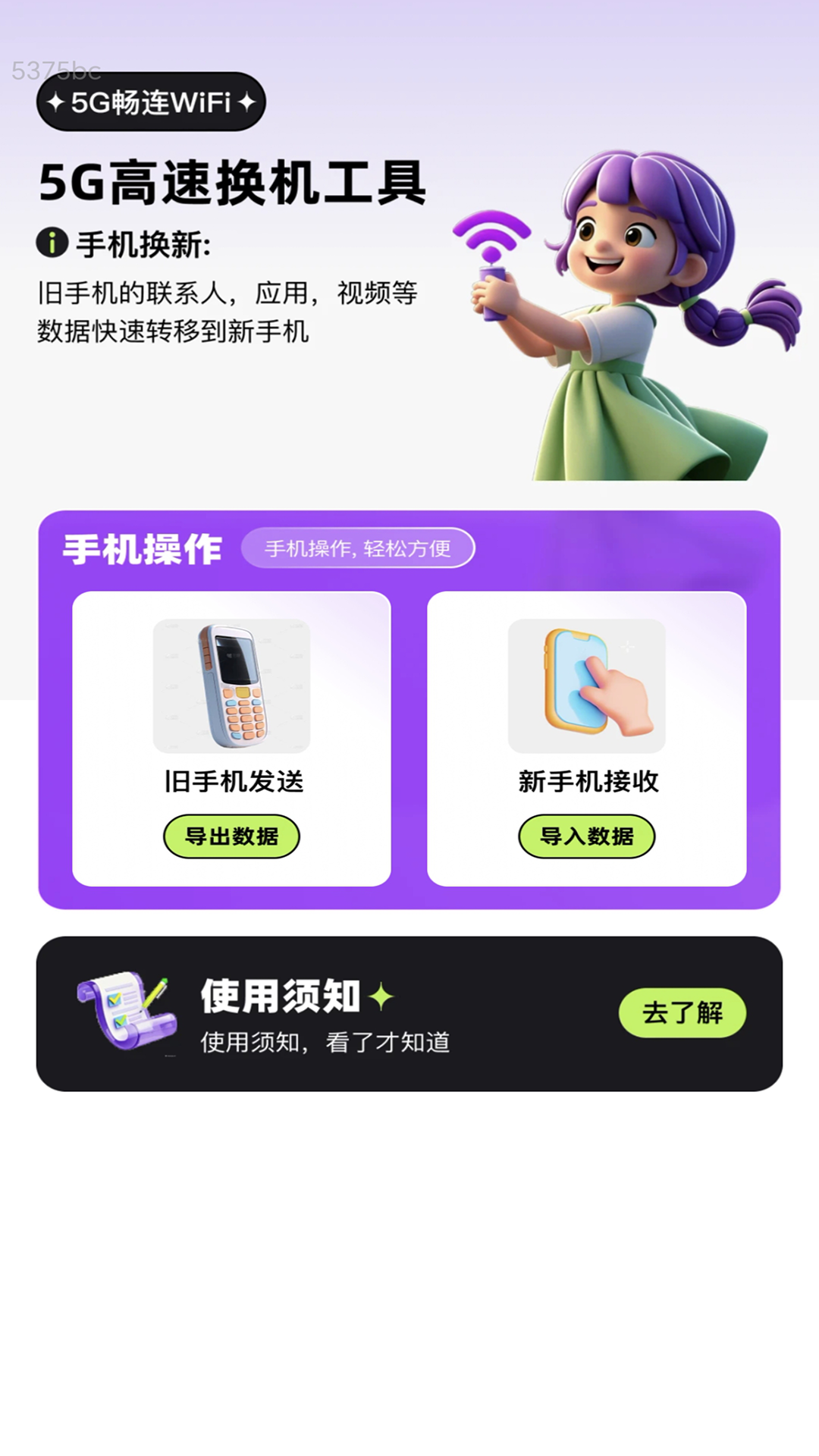Click the 导入数据 button

(x=587, y=836)
